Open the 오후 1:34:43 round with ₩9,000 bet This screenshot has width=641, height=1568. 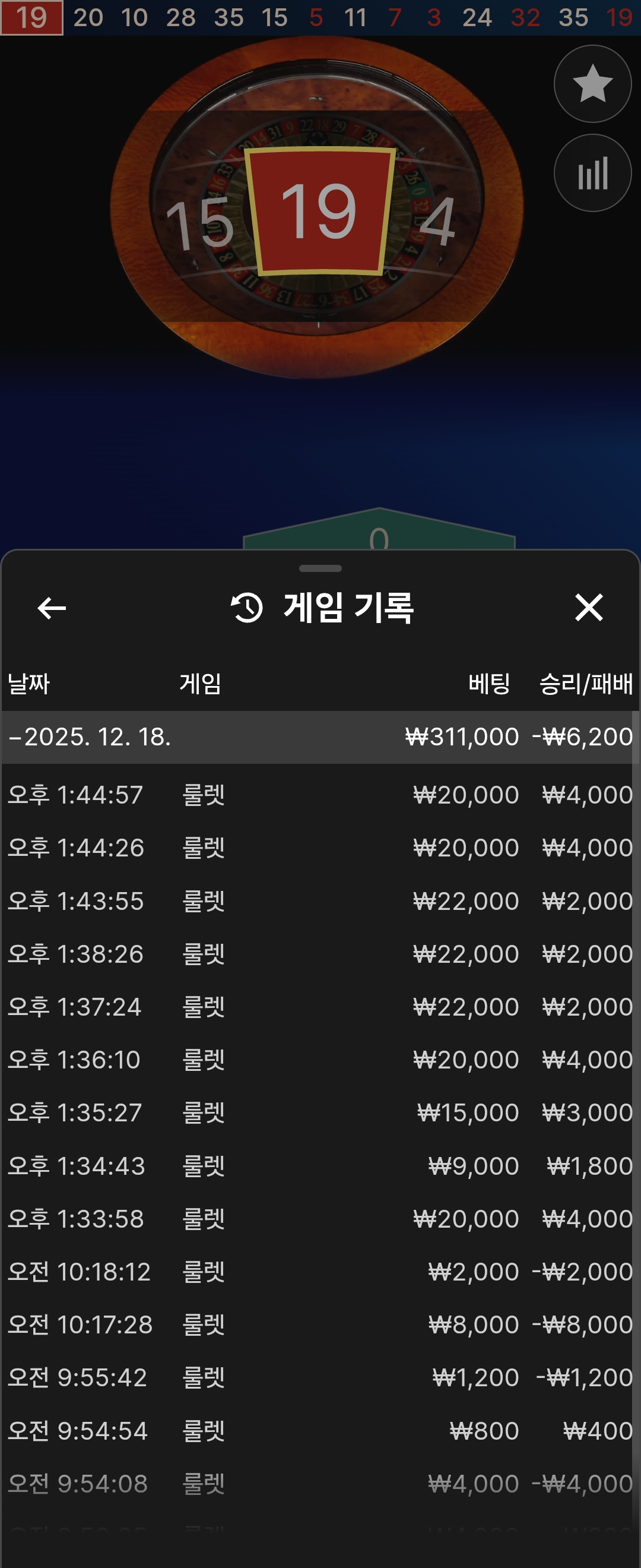pos(320,1166)
